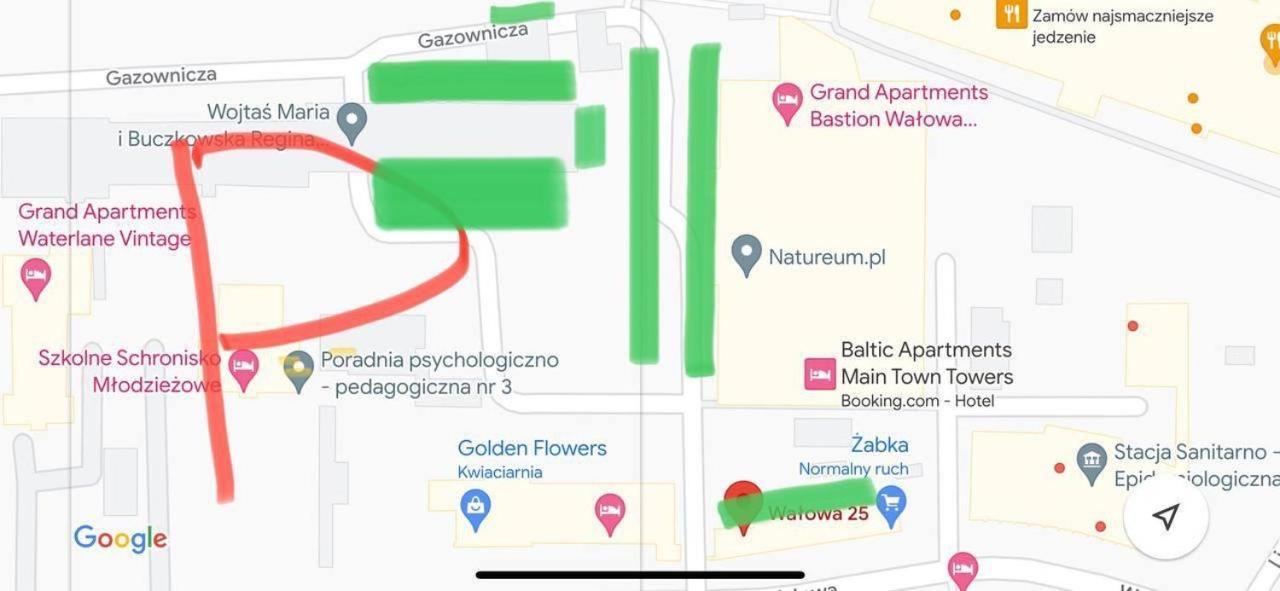Viewport: 1280px width, 591px height.
Task: Open Szkolne Schronisko Młodzieżowe hotel pin
Action: (243, 368)
